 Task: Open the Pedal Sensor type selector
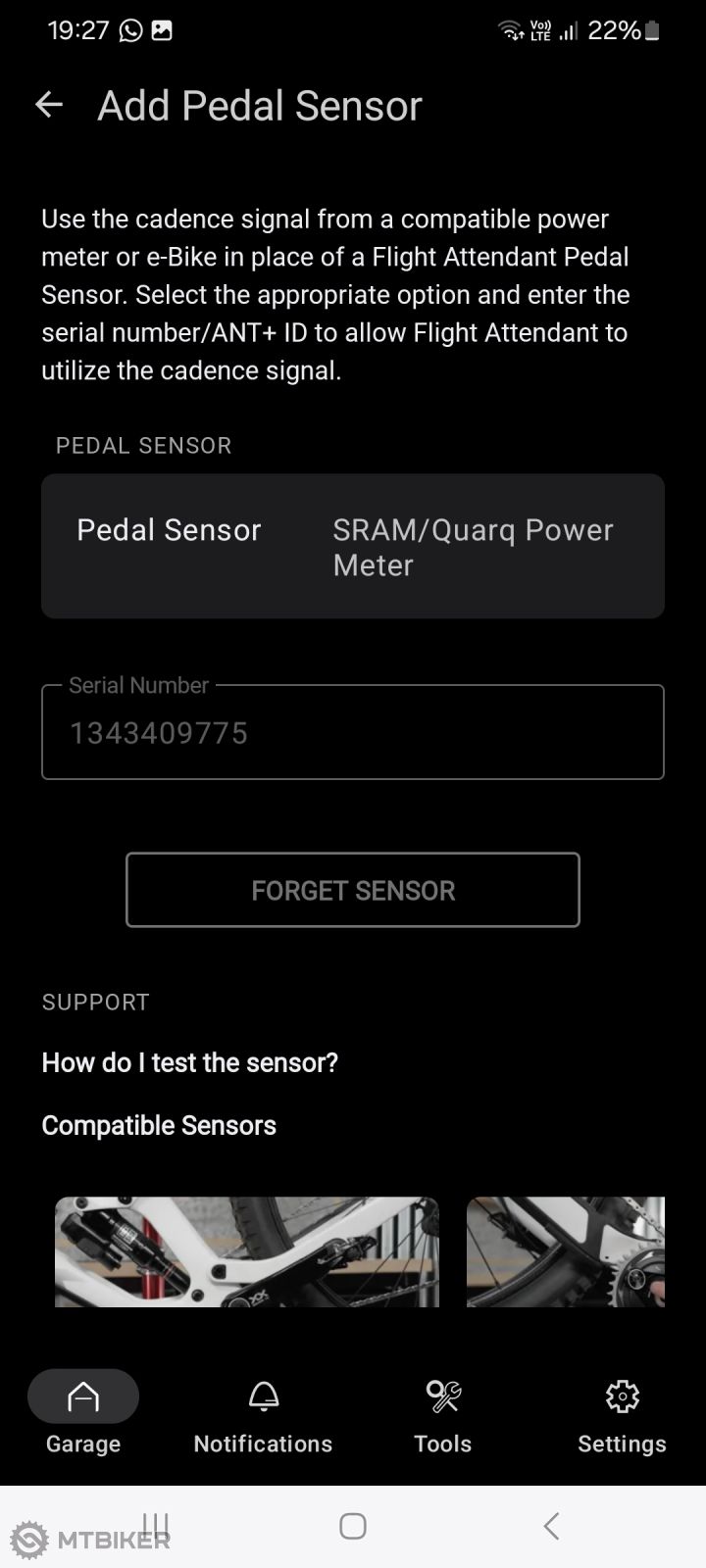pos(353,546)
